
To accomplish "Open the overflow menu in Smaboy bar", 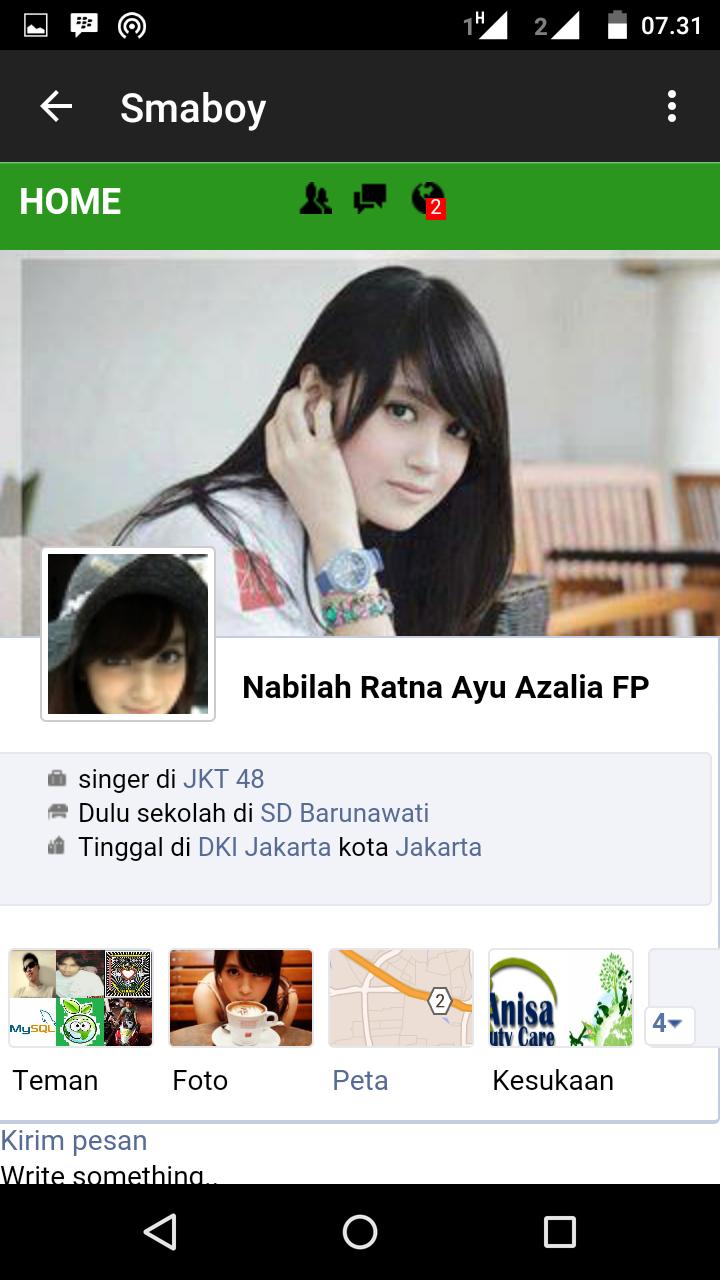I will [672, 107].
